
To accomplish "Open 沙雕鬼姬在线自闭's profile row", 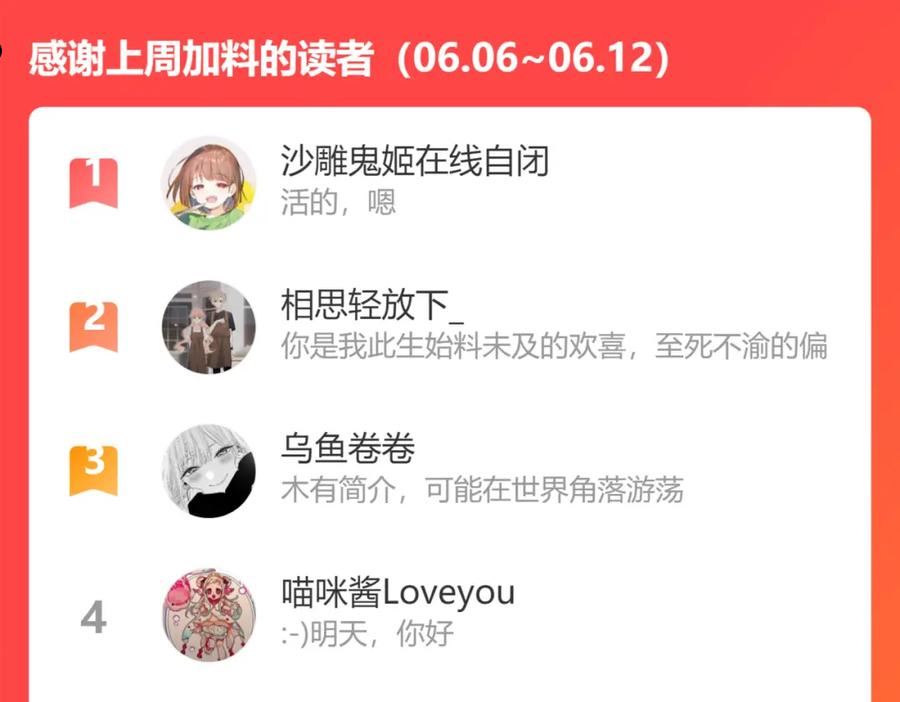I will (x=449, y=183).
